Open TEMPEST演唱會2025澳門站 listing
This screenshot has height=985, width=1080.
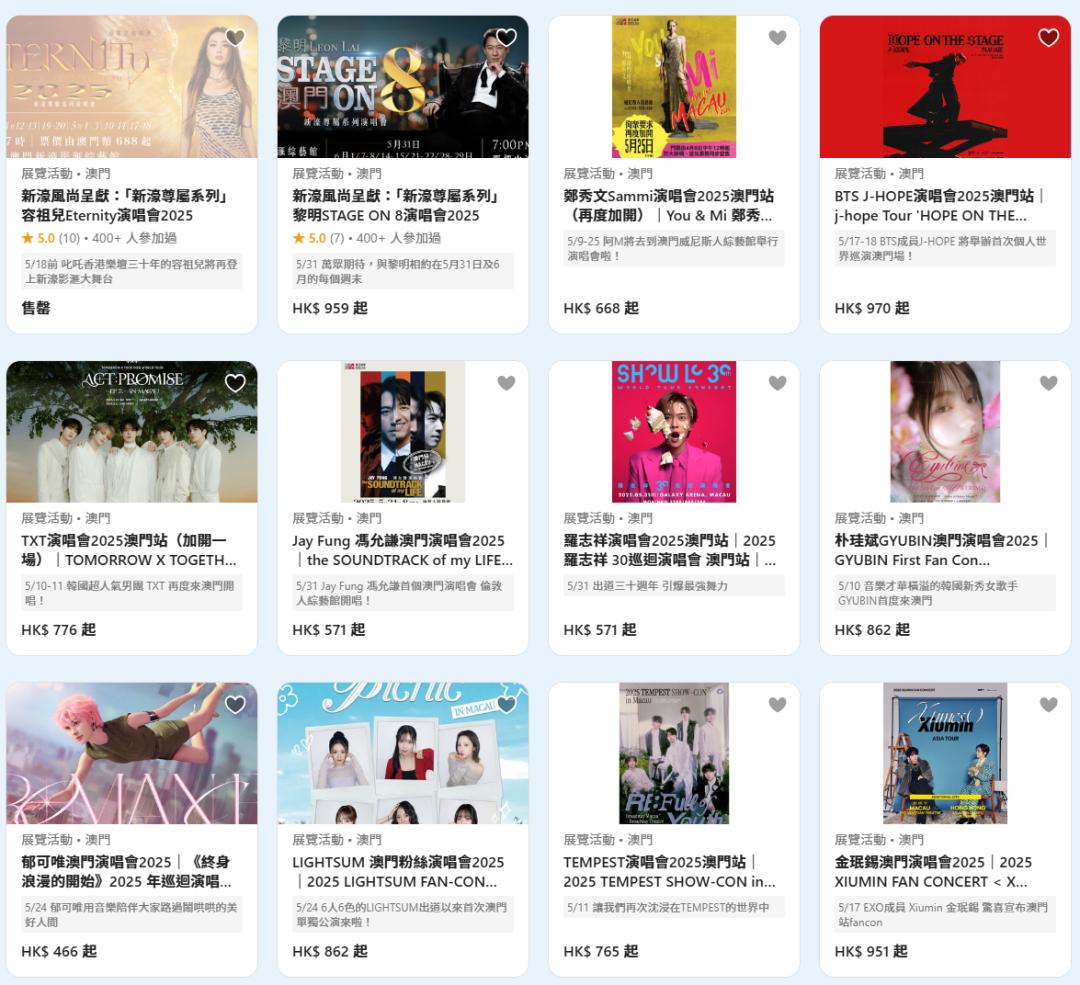(668, 872)
